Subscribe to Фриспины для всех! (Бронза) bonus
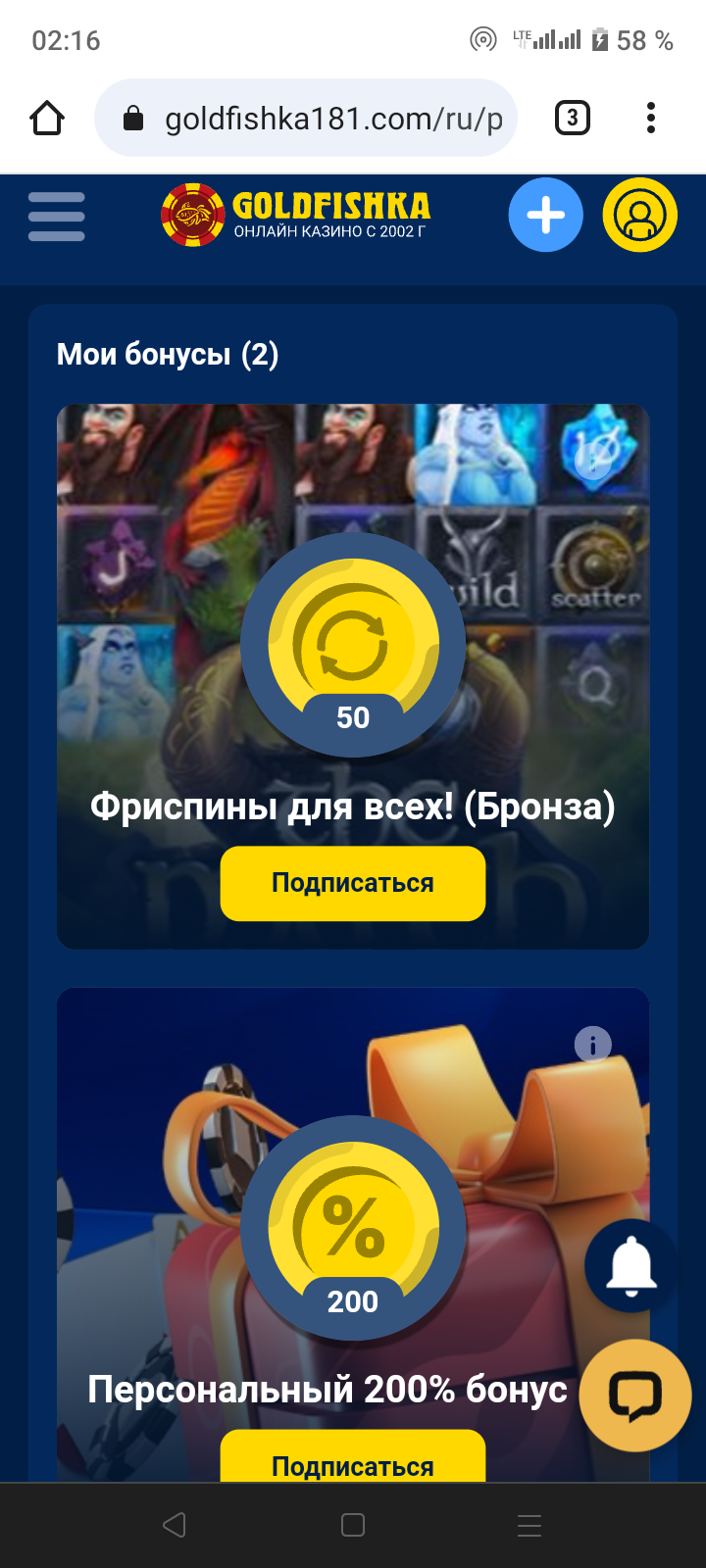 point(353,883)
